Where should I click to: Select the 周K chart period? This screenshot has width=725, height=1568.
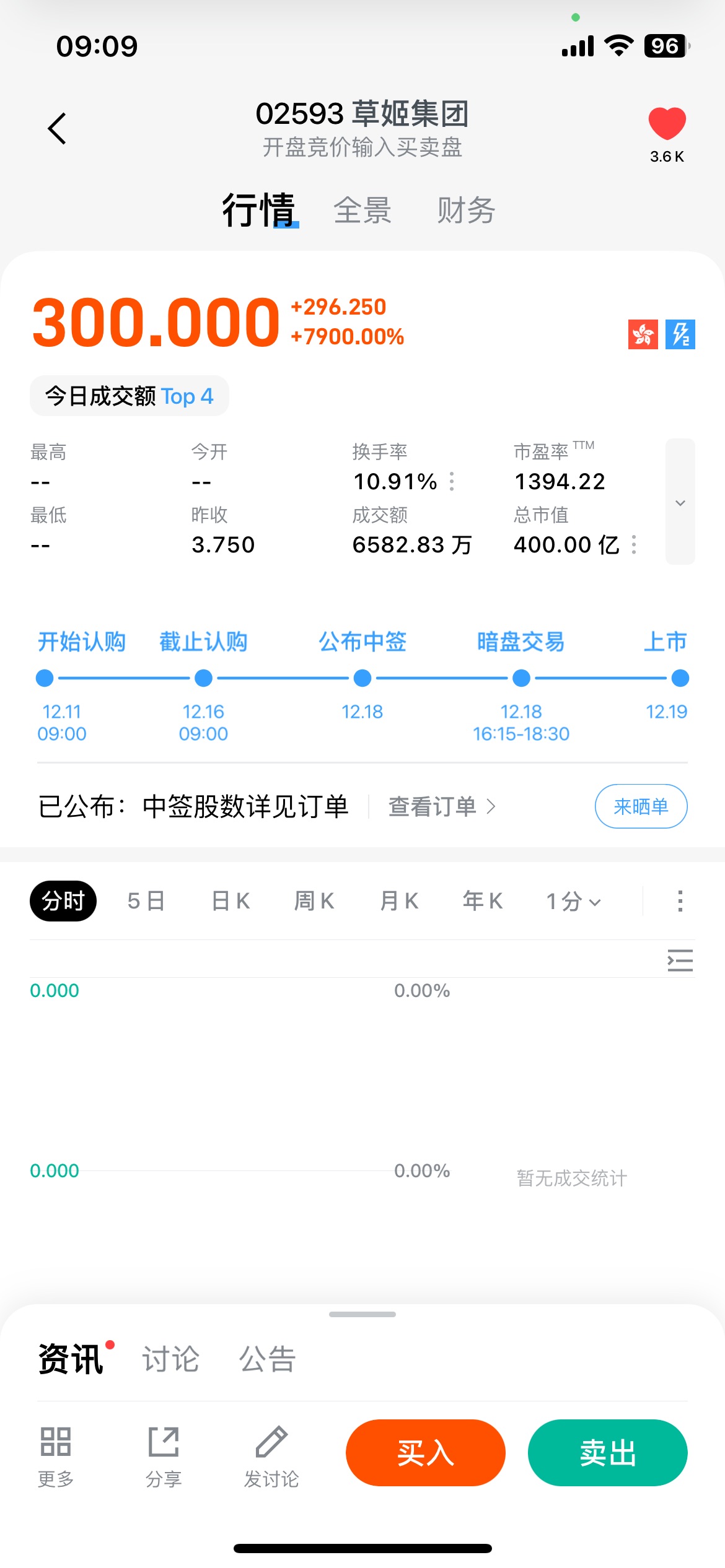click(x=314, y=901)
